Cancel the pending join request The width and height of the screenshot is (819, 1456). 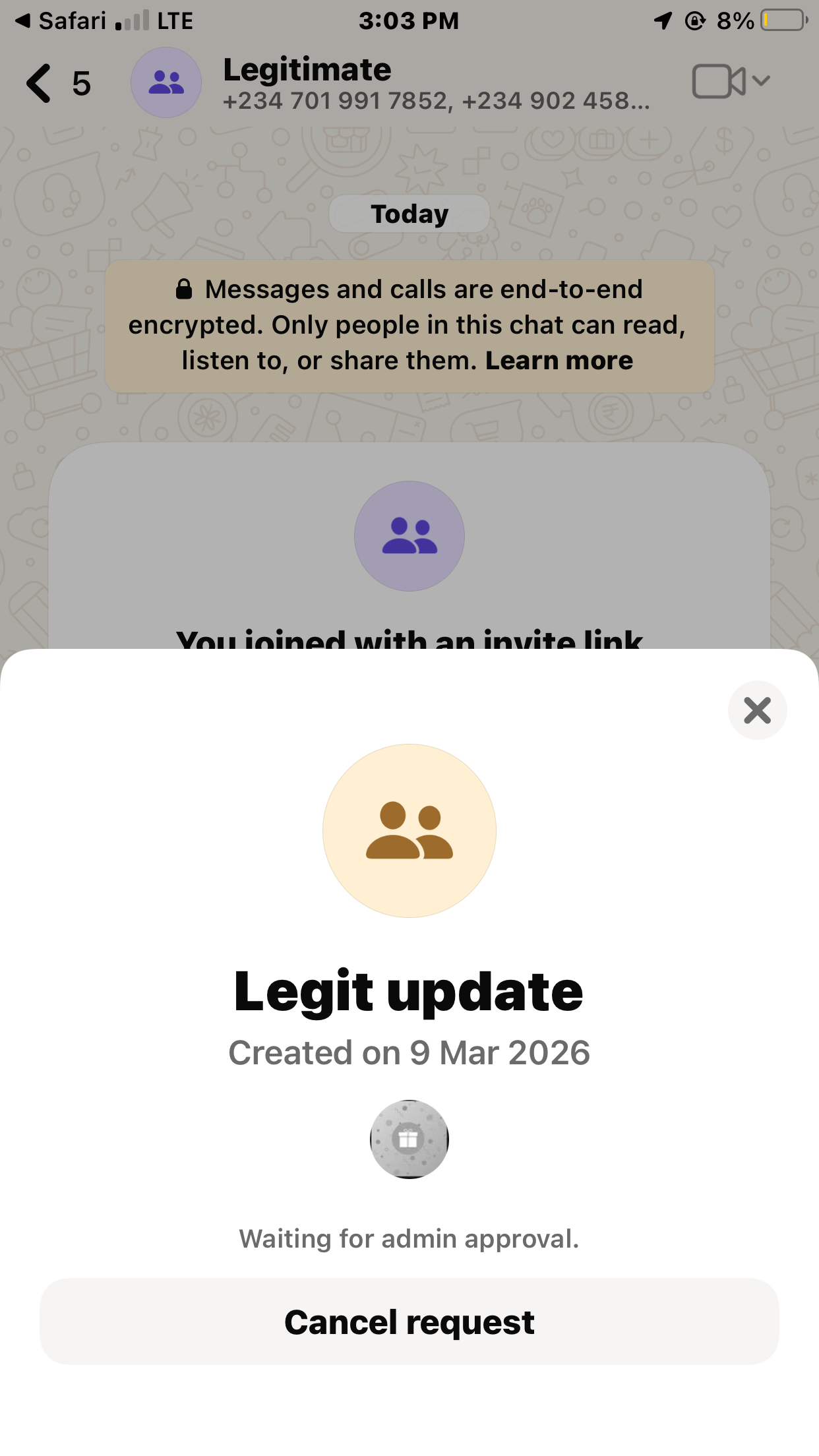[409, 1322]
